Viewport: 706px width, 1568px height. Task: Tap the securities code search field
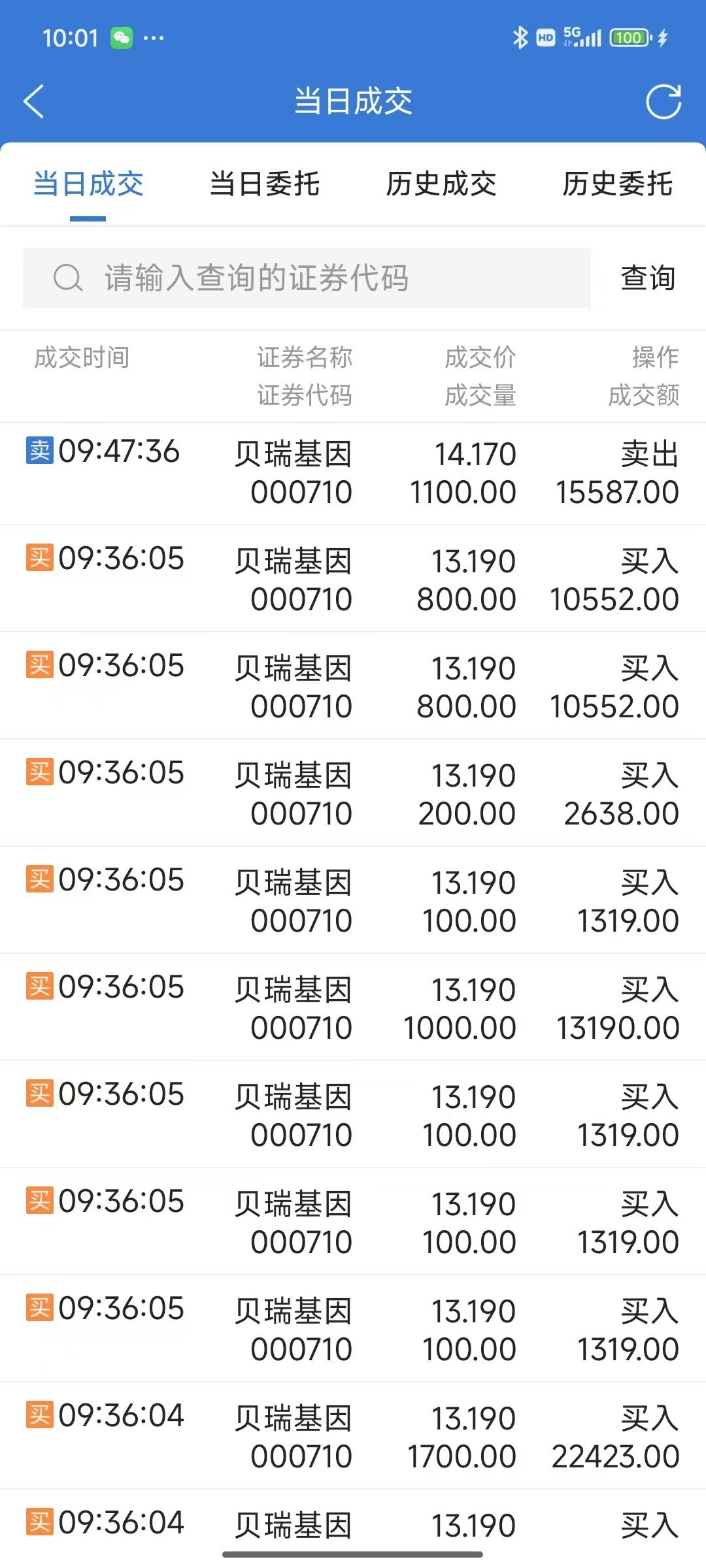click(x=307, y=278)
